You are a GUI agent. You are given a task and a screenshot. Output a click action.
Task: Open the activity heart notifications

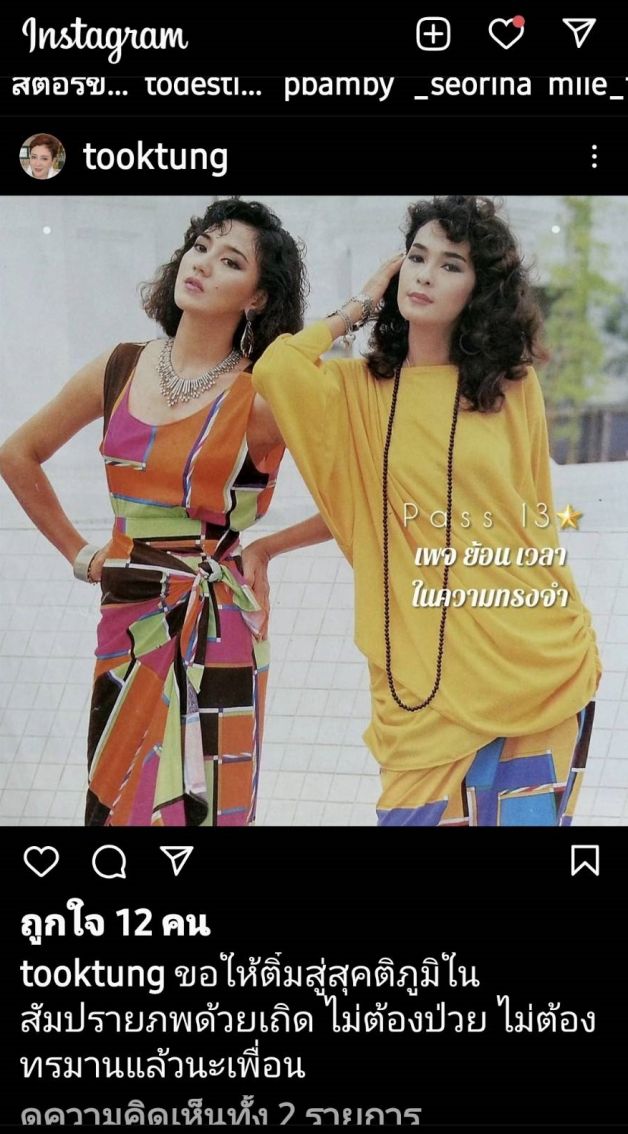pyautogui.click(x=506, y=34)
